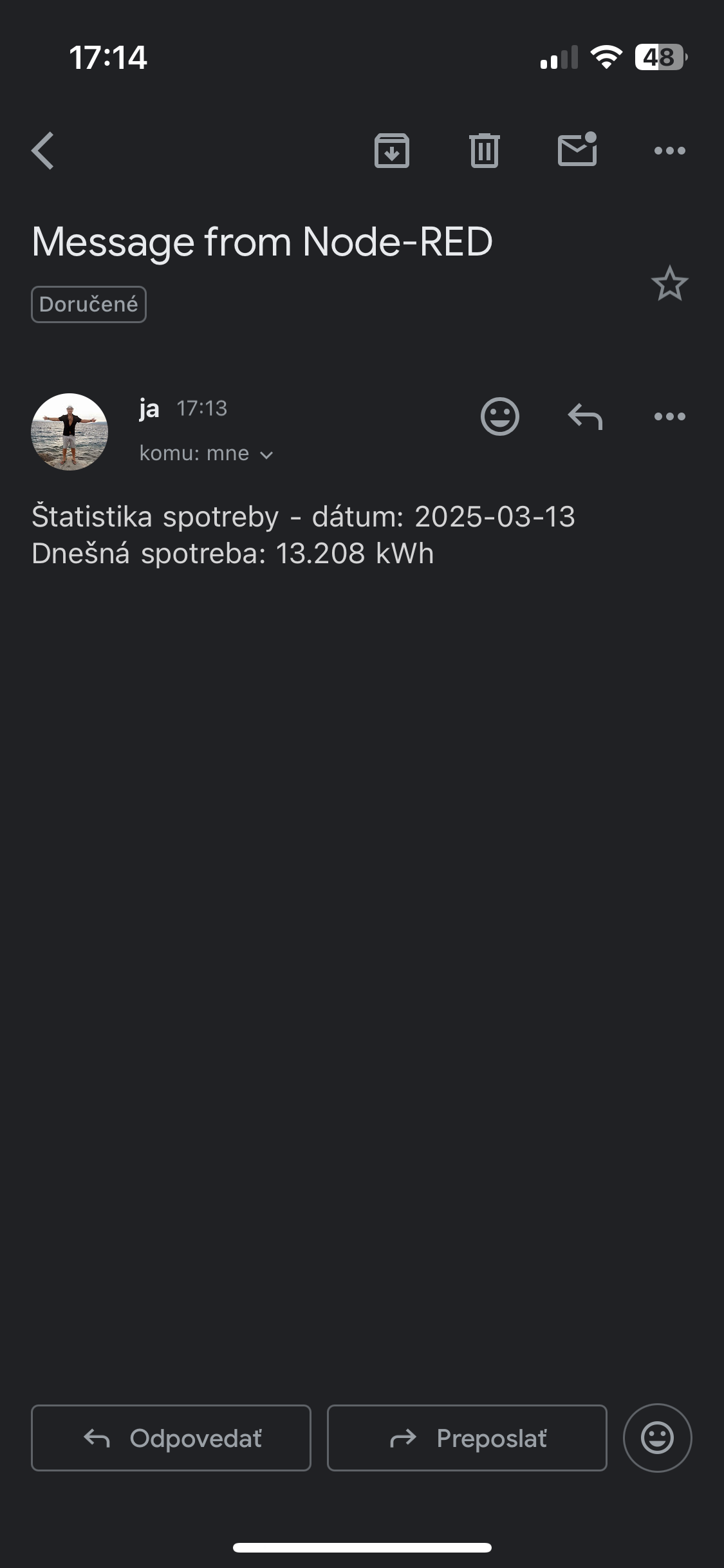The height and width of the screenshot is (1568, 724).
Task: Open the emoji reaction button at bottom
Action: coord(657,1438)
